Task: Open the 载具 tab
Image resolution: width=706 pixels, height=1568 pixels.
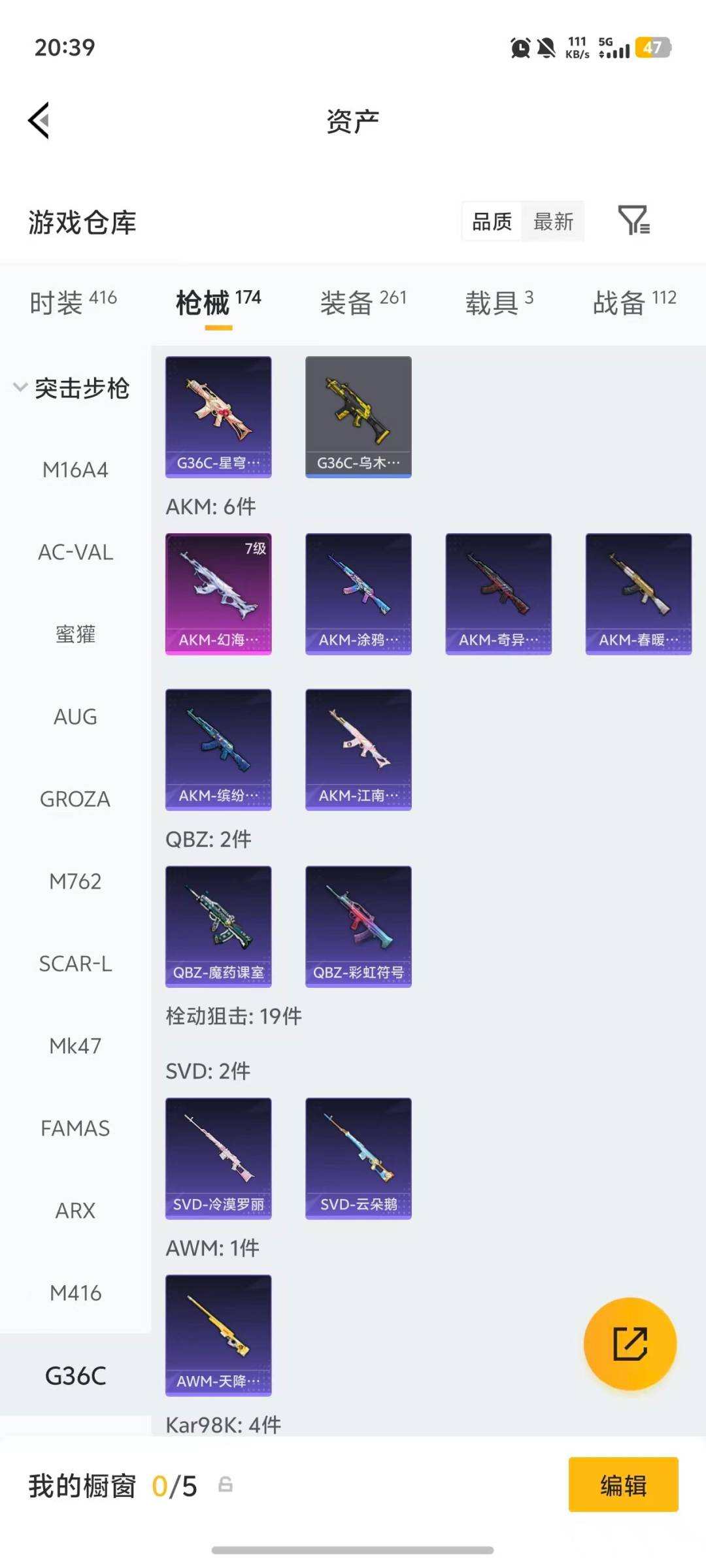Action: point(499,302)
